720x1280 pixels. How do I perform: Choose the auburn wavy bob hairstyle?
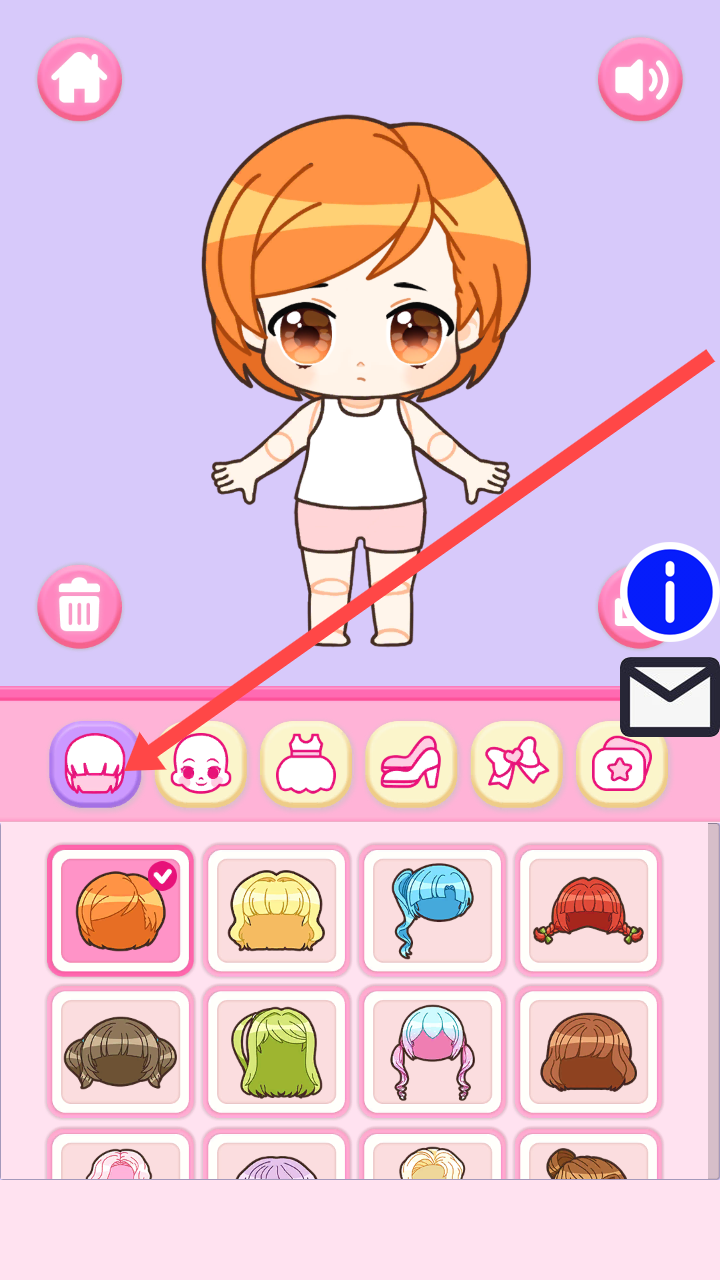pos(588,1051)
